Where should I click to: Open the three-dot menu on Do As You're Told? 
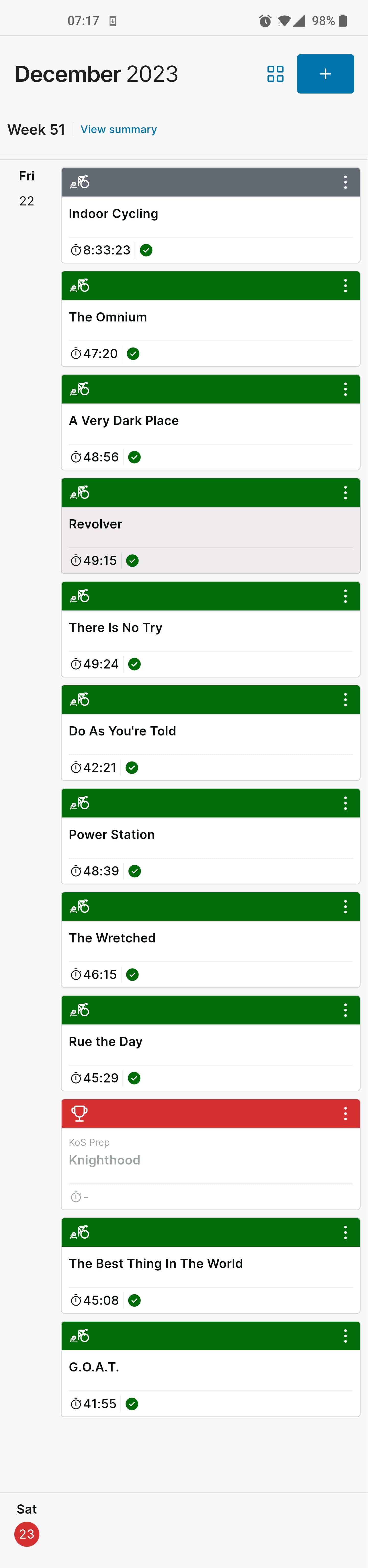coord(345,700)
